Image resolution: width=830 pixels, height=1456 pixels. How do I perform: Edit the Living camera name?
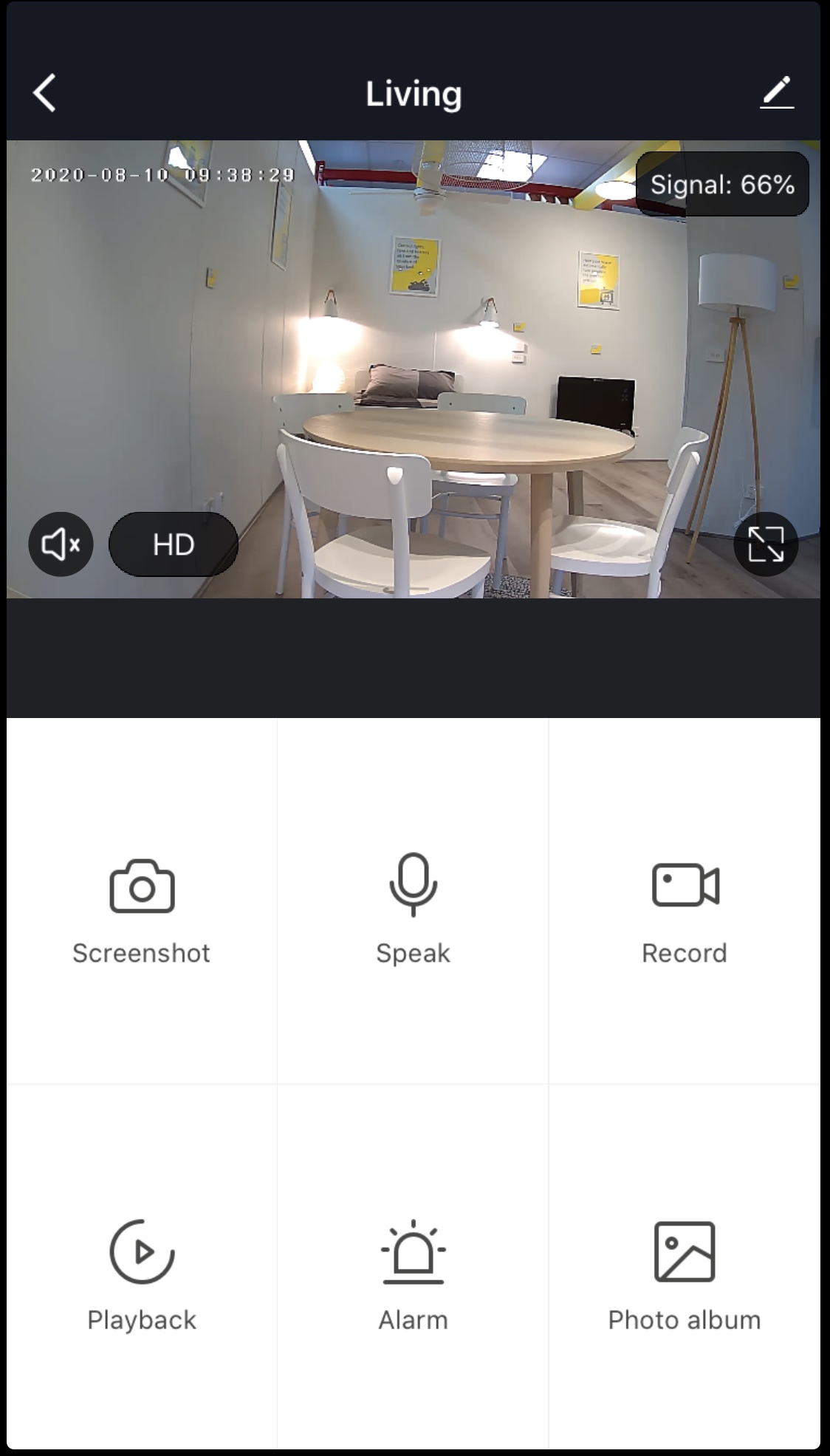point(777,93)
